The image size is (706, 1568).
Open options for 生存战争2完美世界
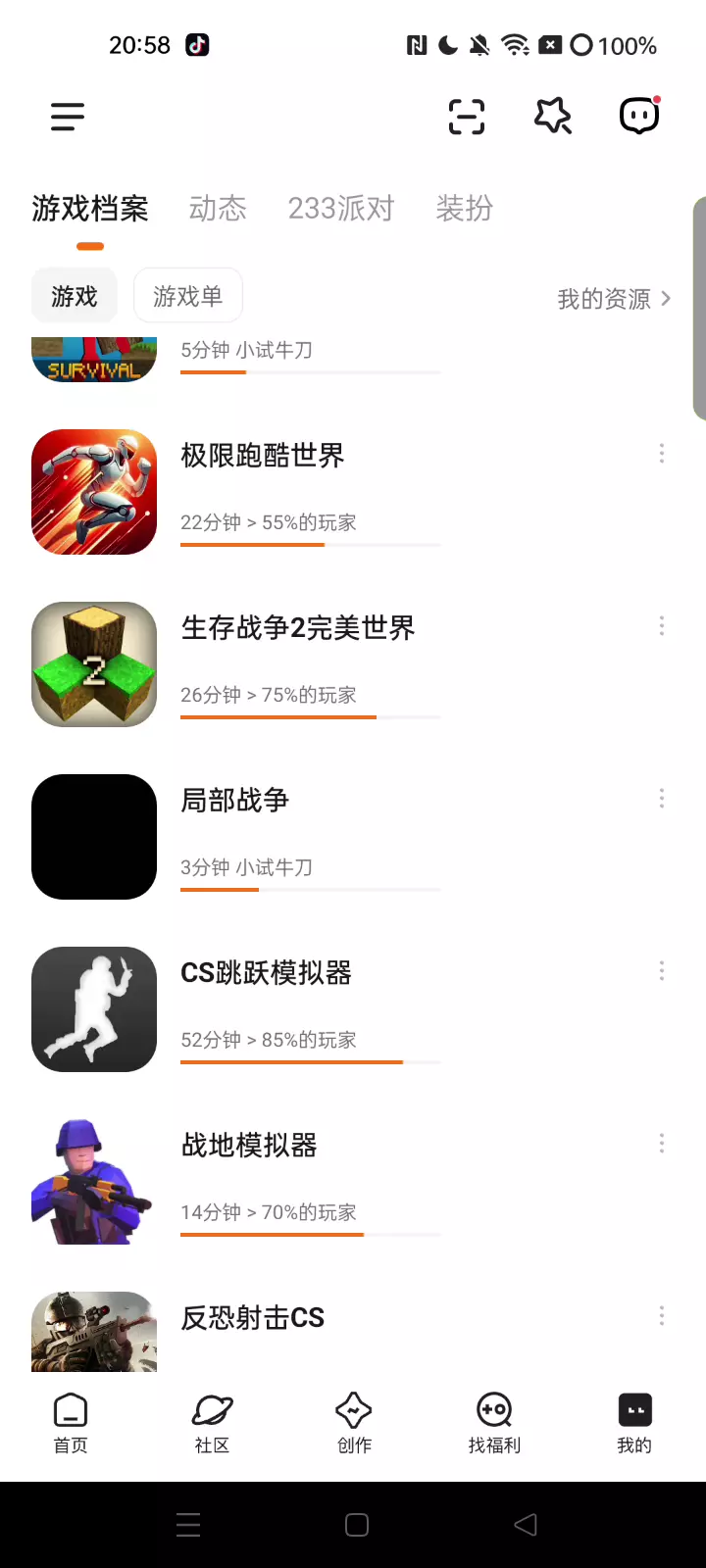(662, 626)
